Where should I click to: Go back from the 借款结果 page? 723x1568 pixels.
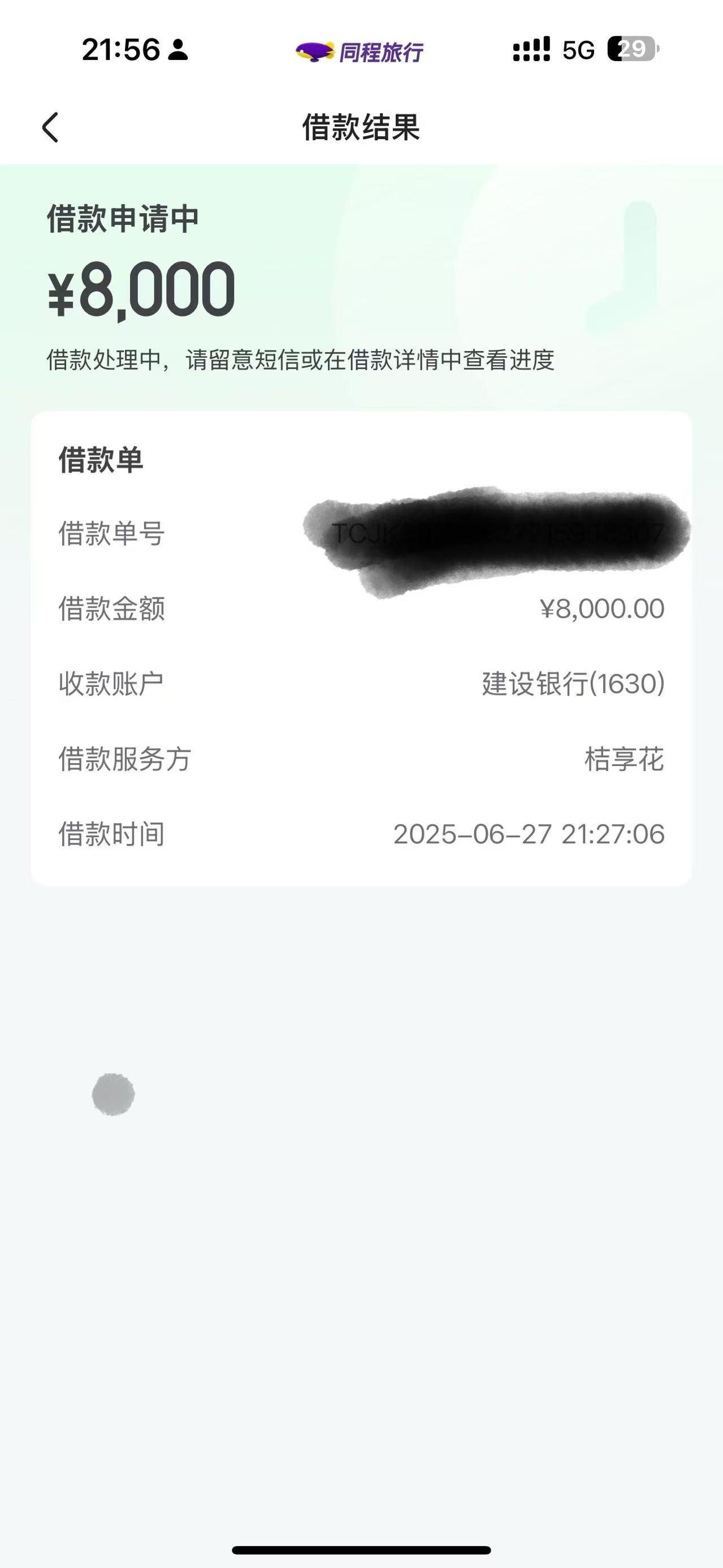[x=50, y=127]
